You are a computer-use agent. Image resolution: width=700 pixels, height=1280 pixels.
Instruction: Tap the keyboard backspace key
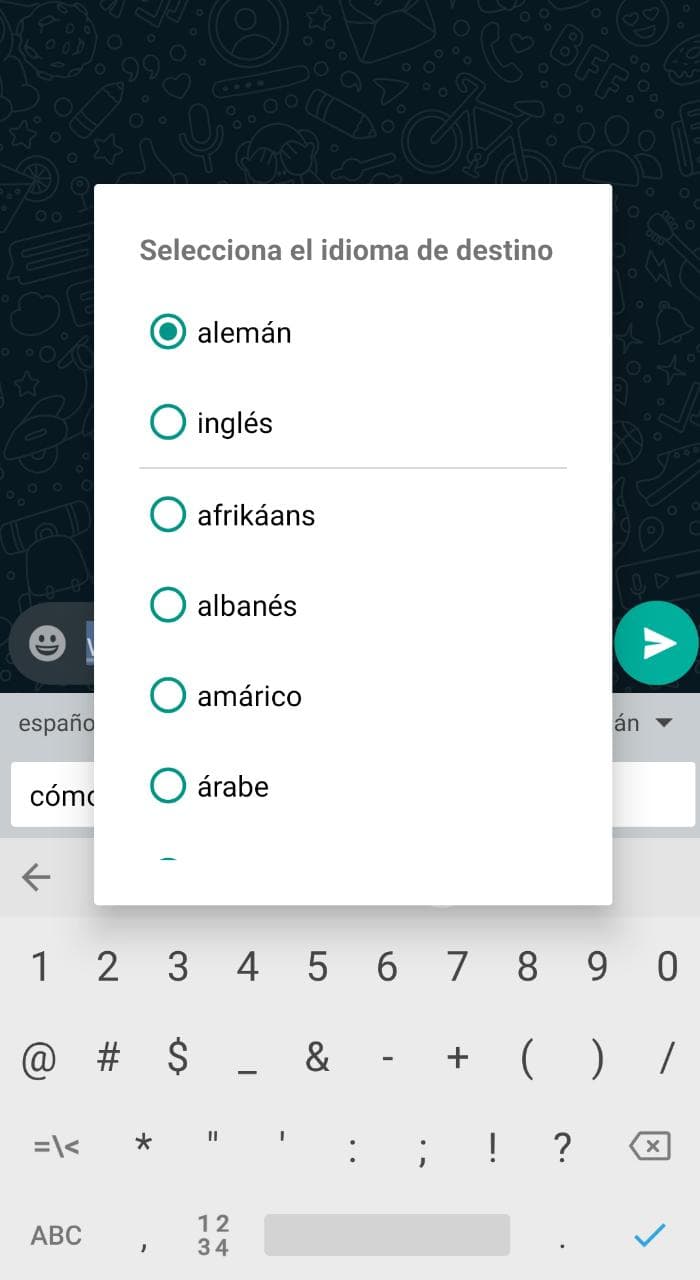coord(651,1145)
